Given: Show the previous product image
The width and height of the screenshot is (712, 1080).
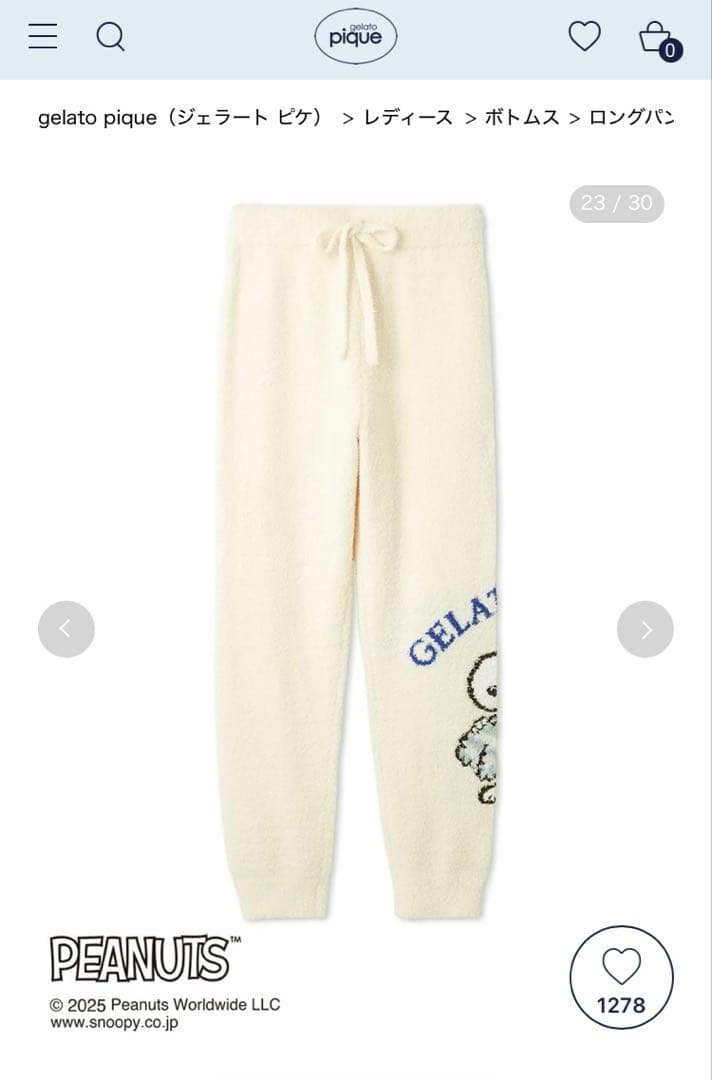Looking at the screenshot, I should click(x=66, y=629).
